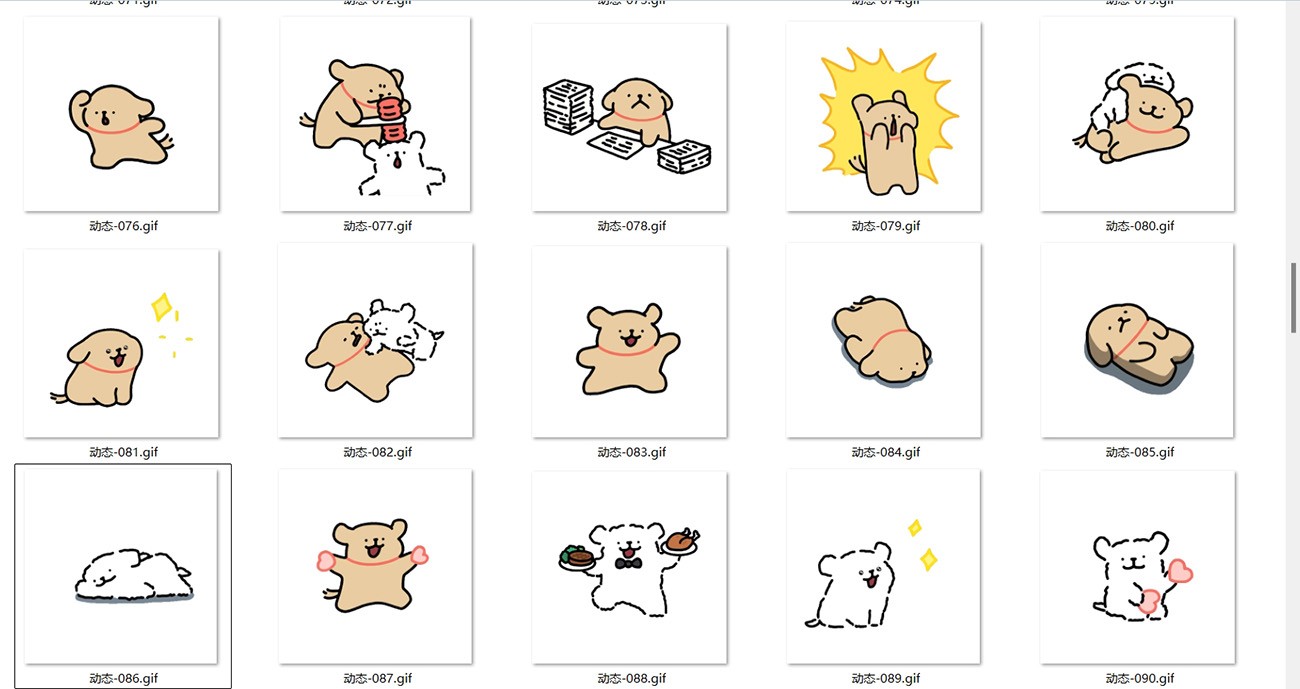1300x689 pixels.
Task: Select the file 动态-079.gif
Action: pos(883,114)
